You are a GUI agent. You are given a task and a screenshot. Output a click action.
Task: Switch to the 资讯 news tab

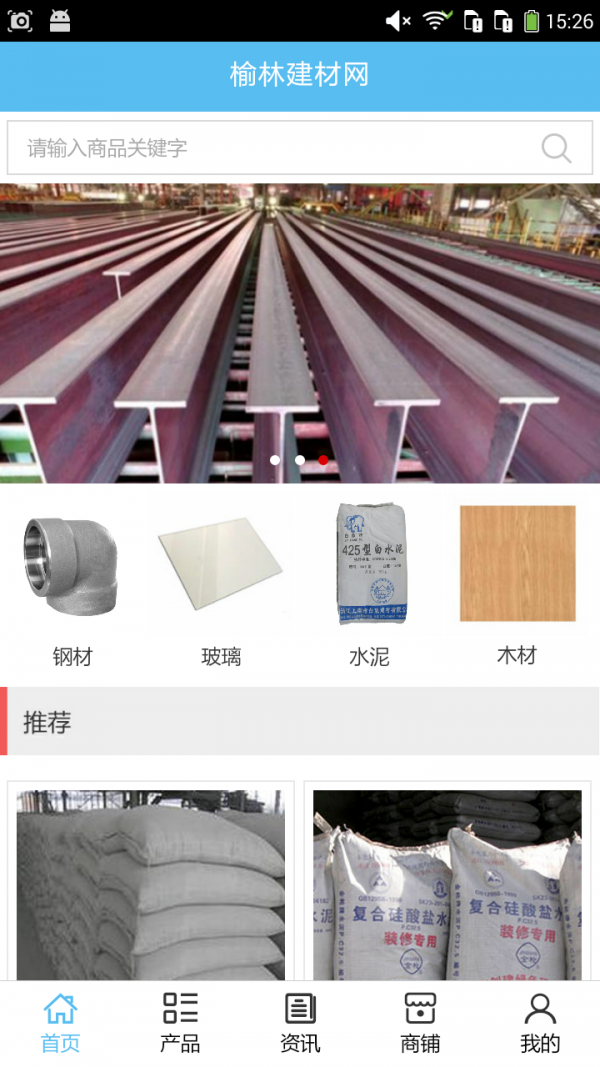click(300, 1022)
